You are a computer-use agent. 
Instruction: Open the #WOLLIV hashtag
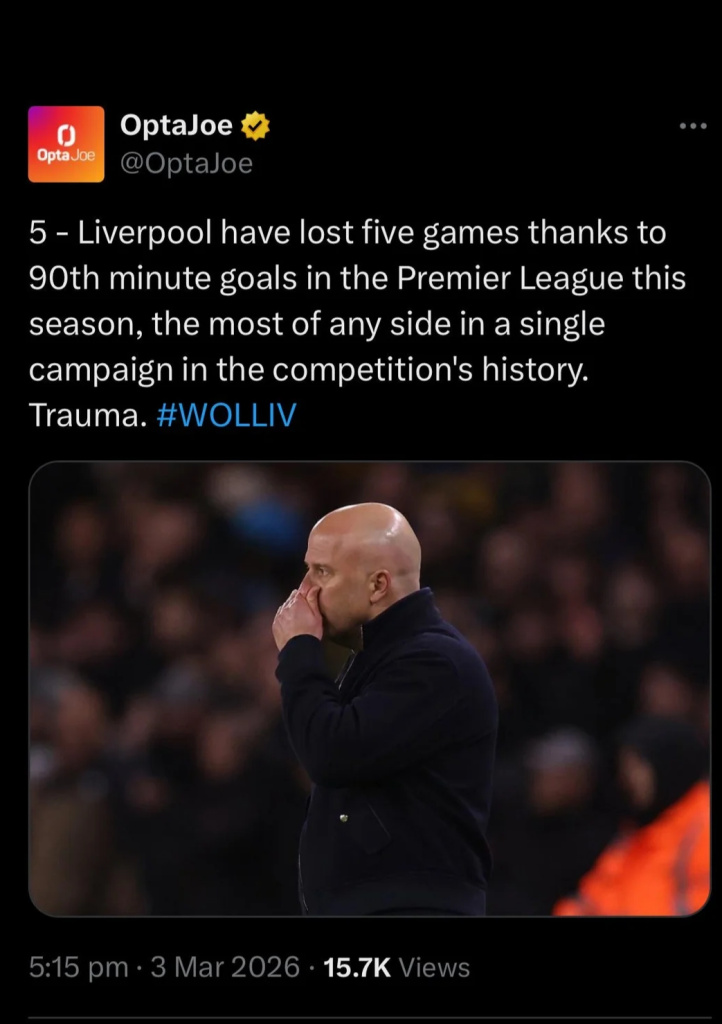[x=227, y=416]
